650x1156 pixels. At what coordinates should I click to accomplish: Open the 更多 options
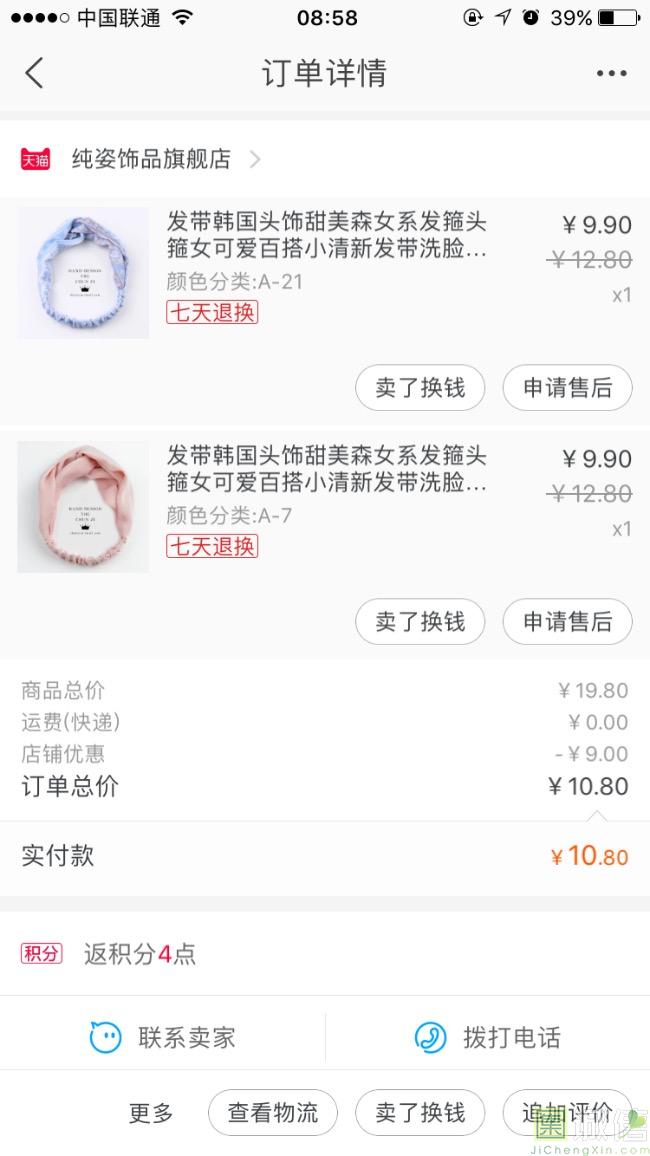coord(151,1113)
